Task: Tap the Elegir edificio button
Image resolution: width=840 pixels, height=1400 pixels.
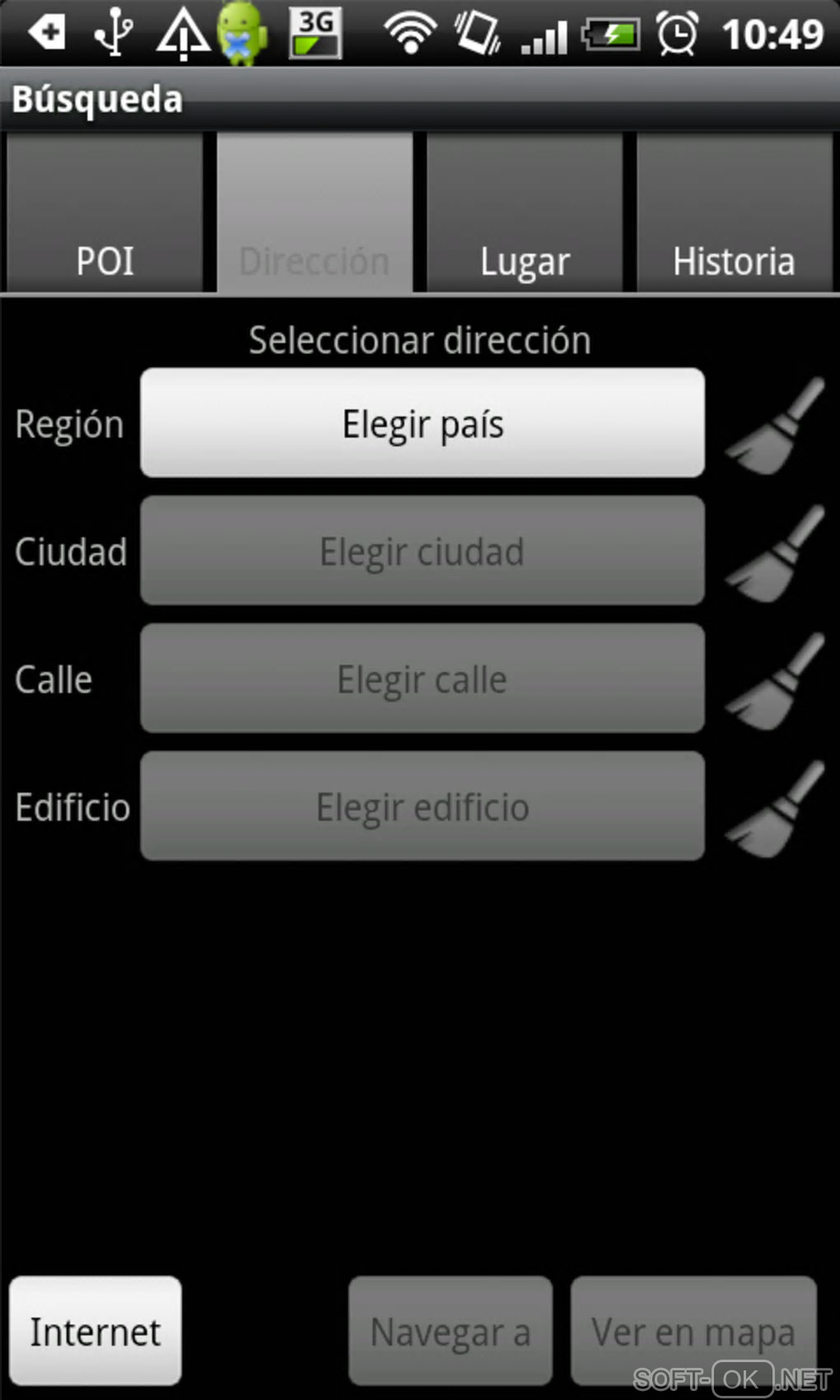Action: [x=422, y=806]
